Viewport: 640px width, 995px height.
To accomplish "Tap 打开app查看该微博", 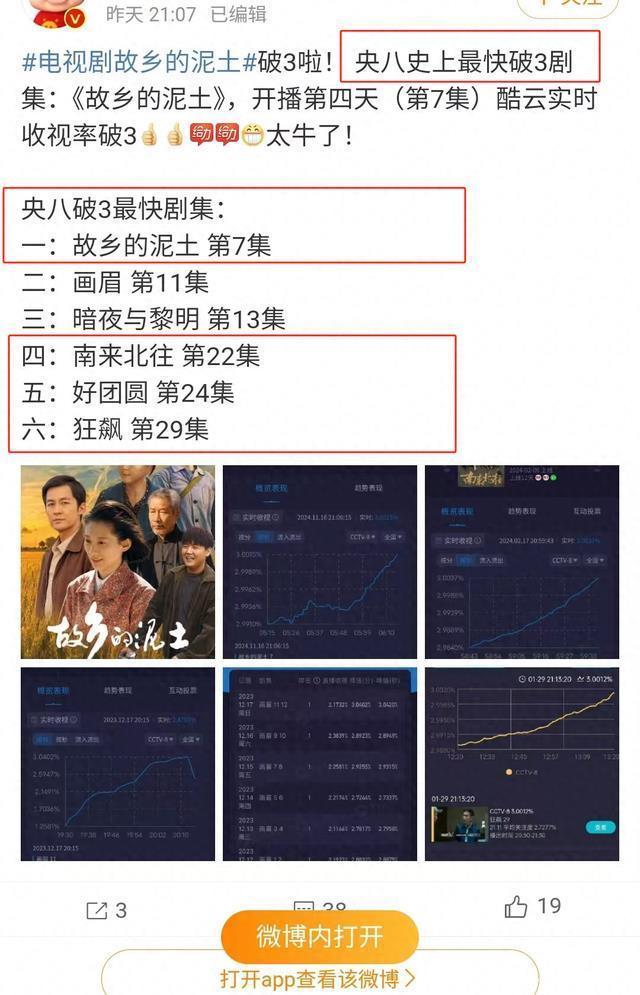I will [320, 977].
